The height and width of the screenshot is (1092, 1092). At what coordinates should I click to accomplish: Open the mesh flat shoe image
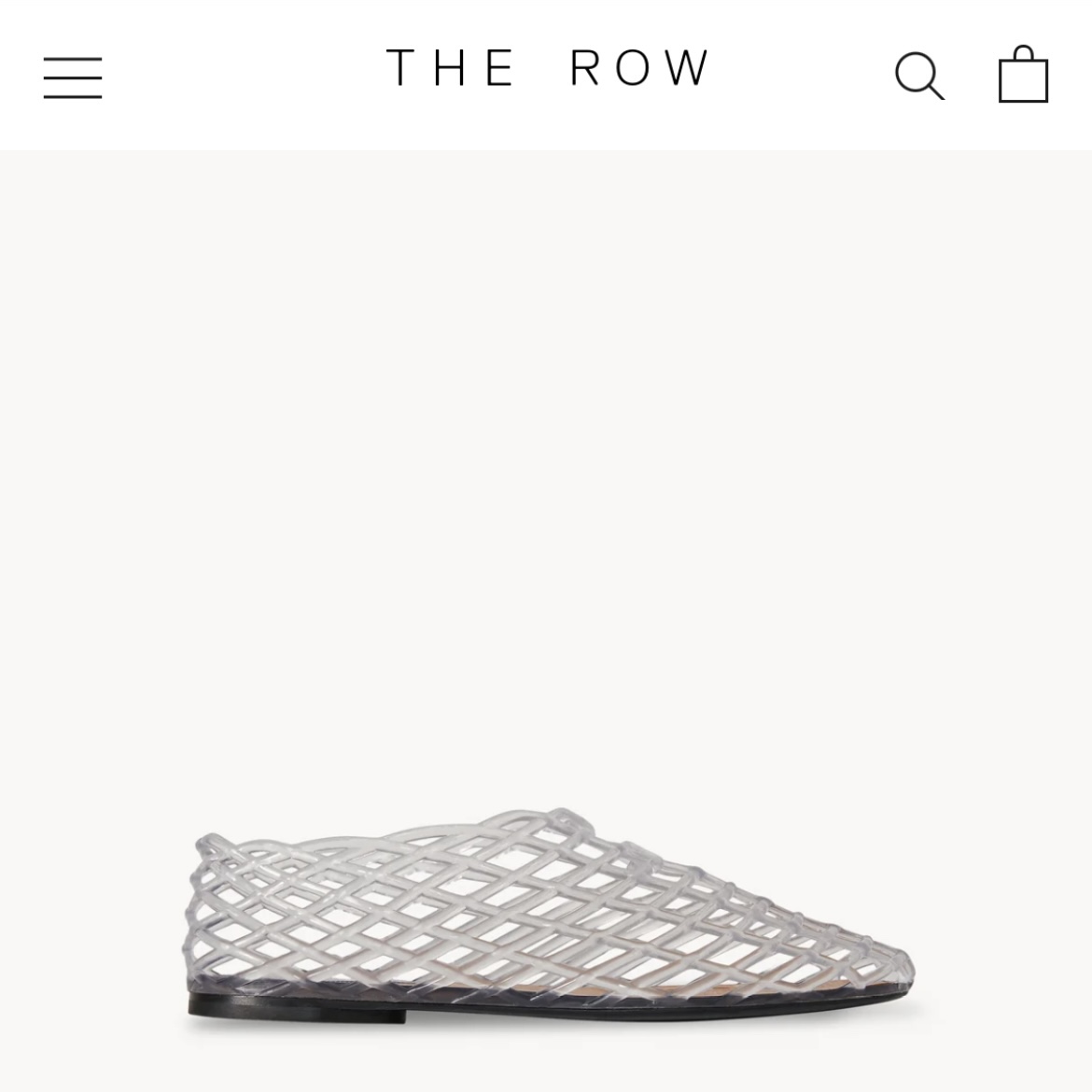551,913
